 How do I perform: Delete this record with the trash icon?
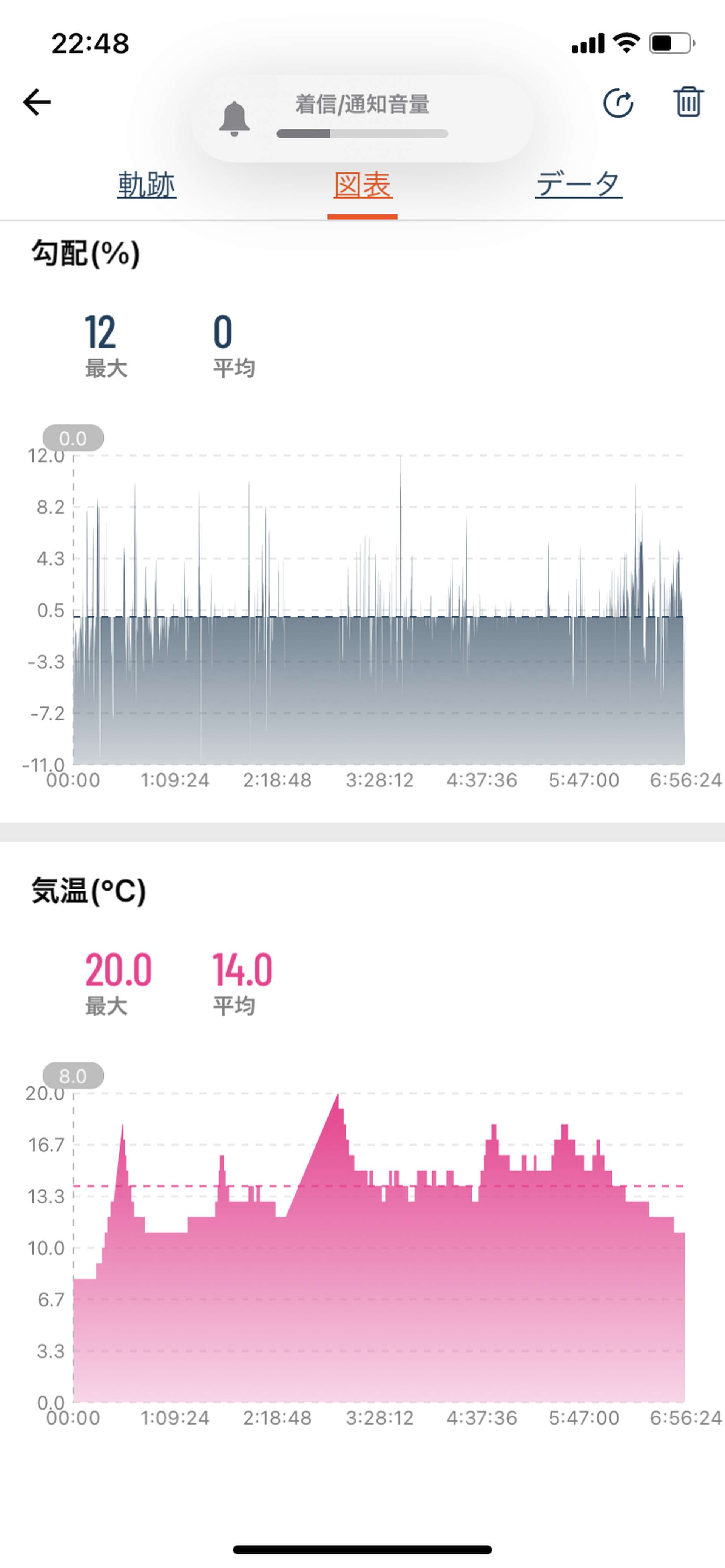point(688,102)
